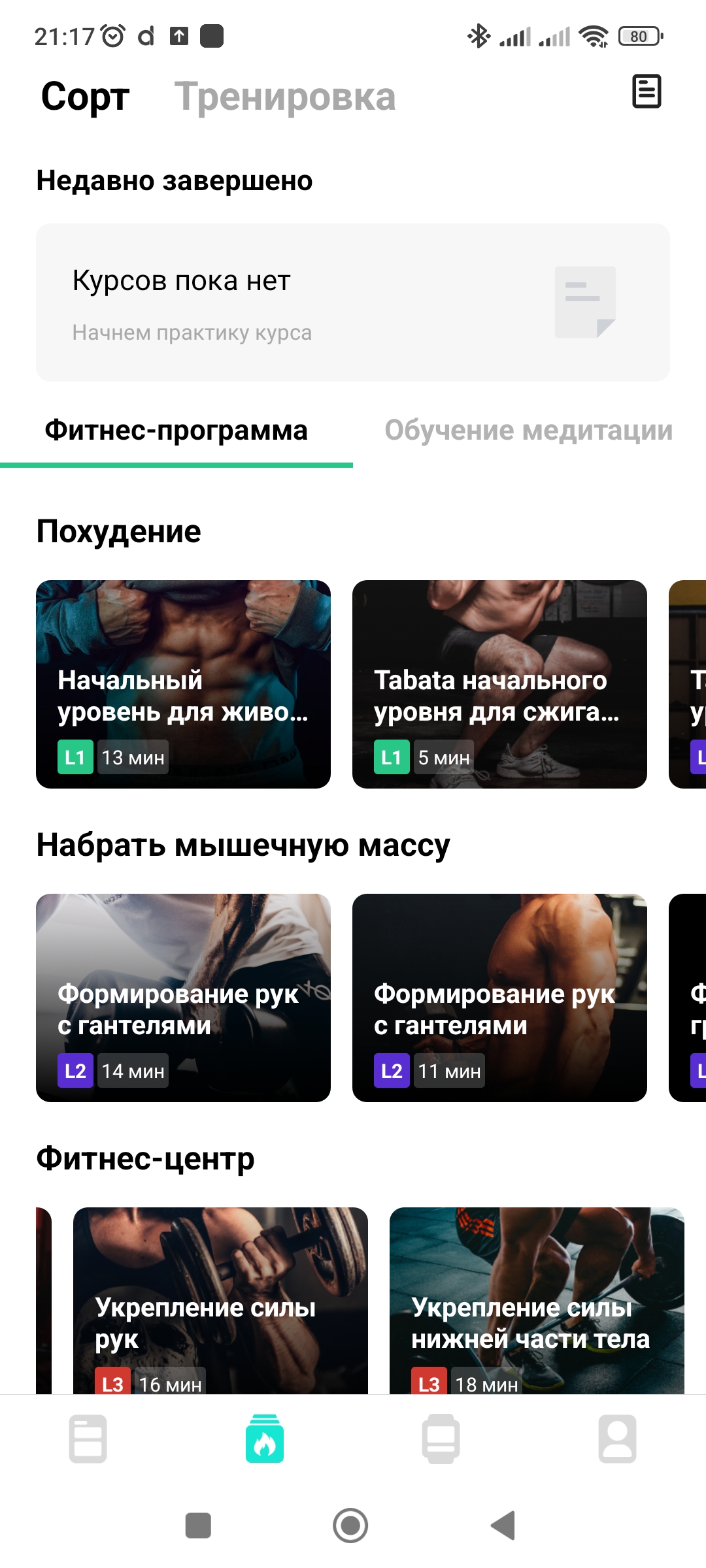The image size is (706, 1568).
Task: Open the 14 мин Формирование рук с гантелями workout
Action: [x=183, y=998]
